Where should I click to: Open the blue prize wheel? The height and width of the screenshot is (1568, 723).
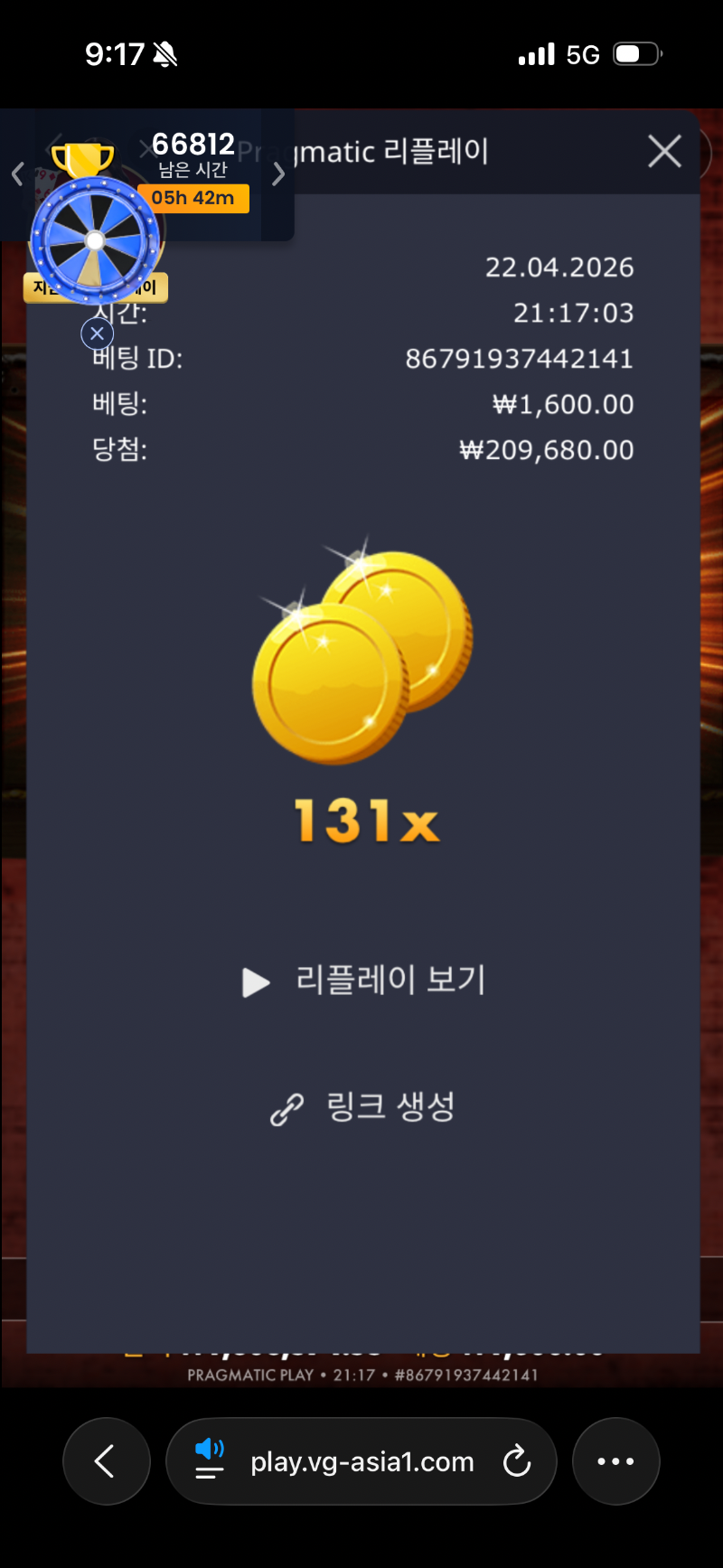click(95, 241)
